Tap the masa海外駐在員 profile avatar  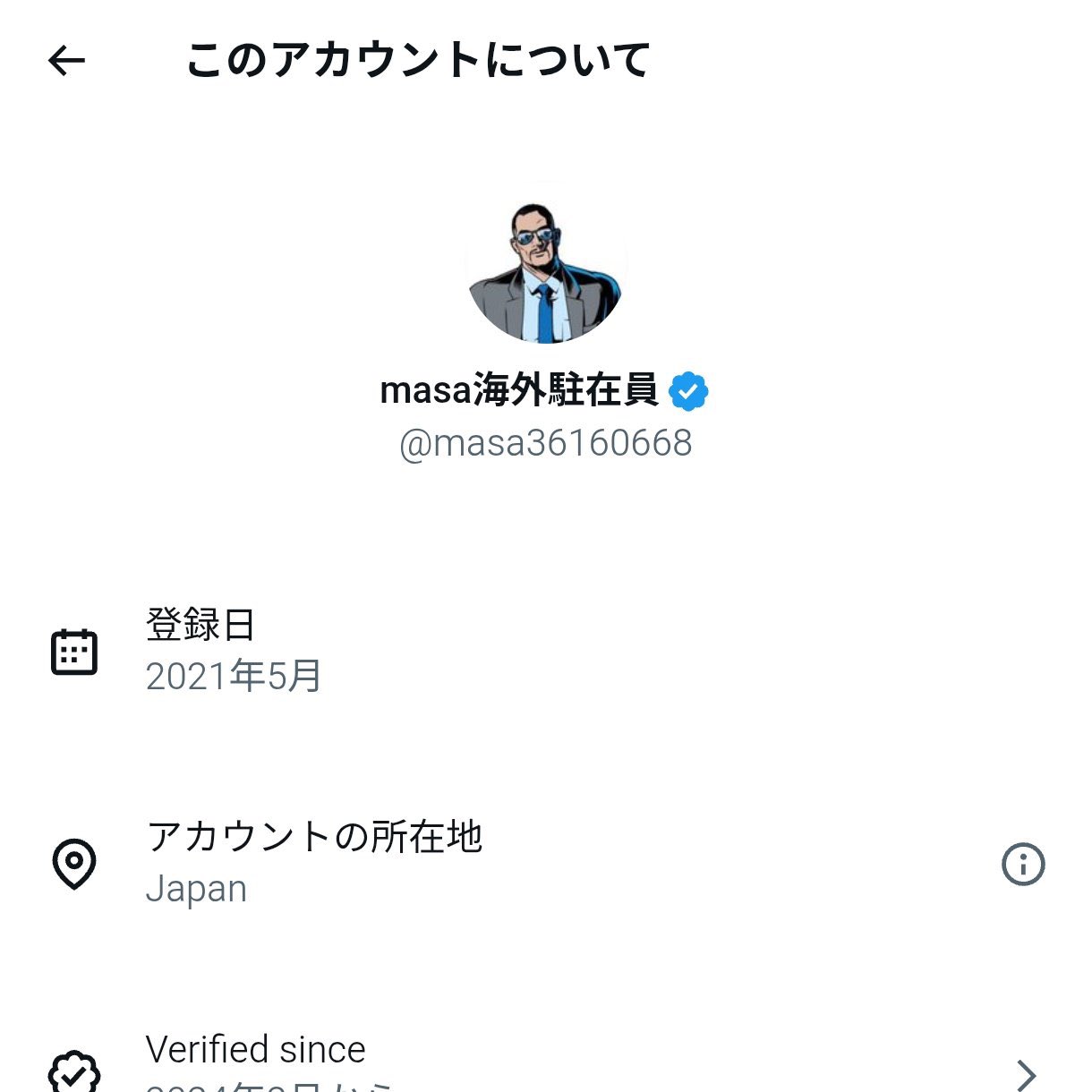tap(545, 269)
